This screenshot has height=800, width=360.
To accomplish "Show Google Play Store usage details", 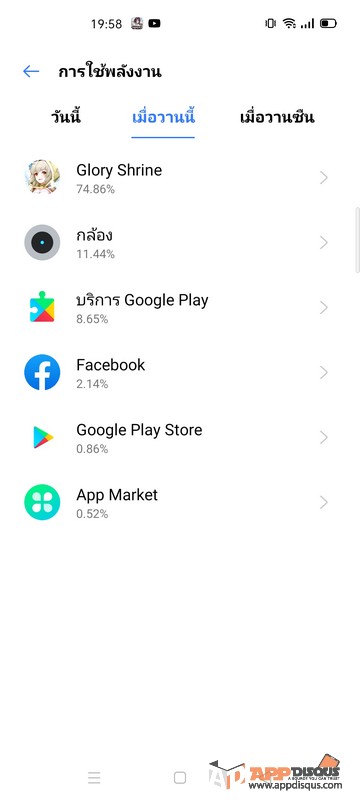I will tap(180, 437).
